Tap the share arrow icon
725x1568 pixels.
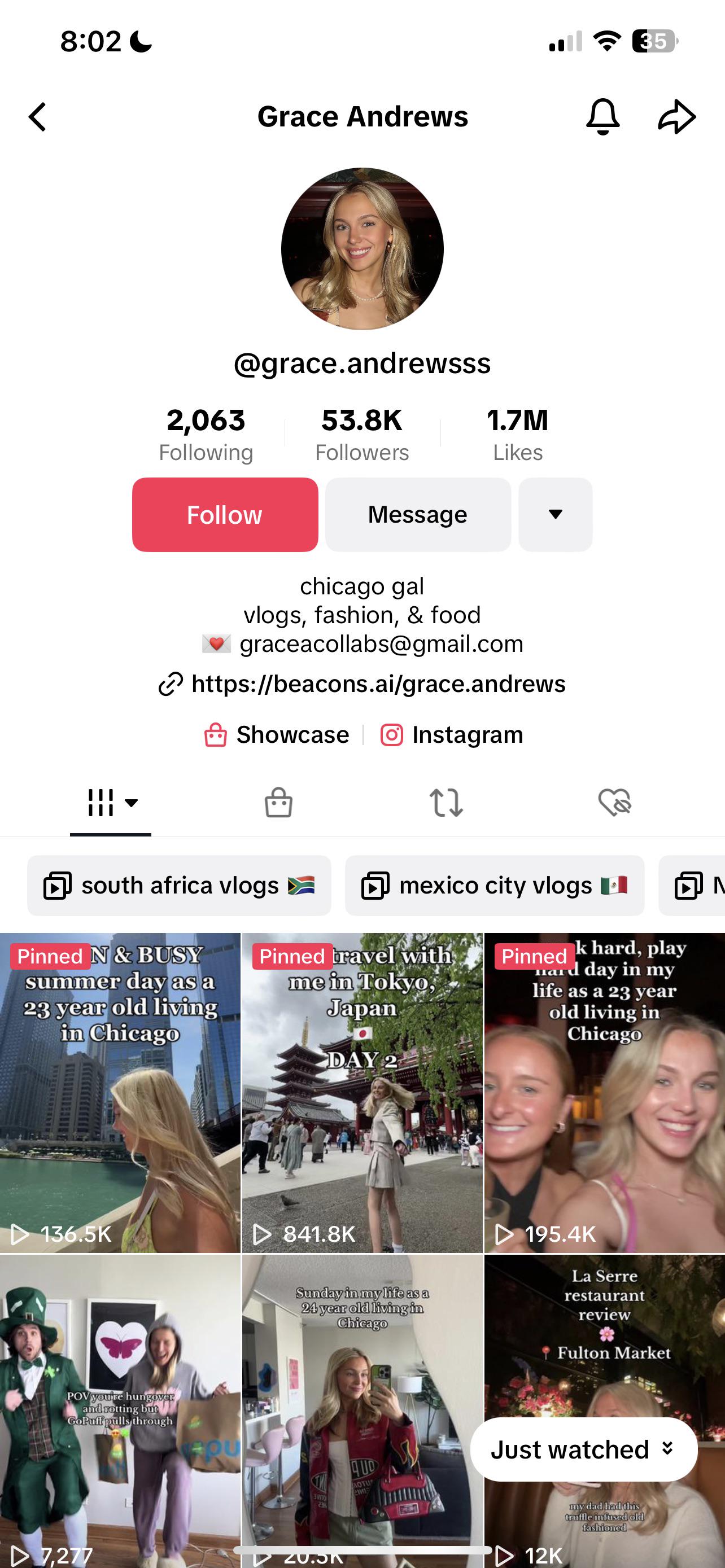[x=676, y=116]
